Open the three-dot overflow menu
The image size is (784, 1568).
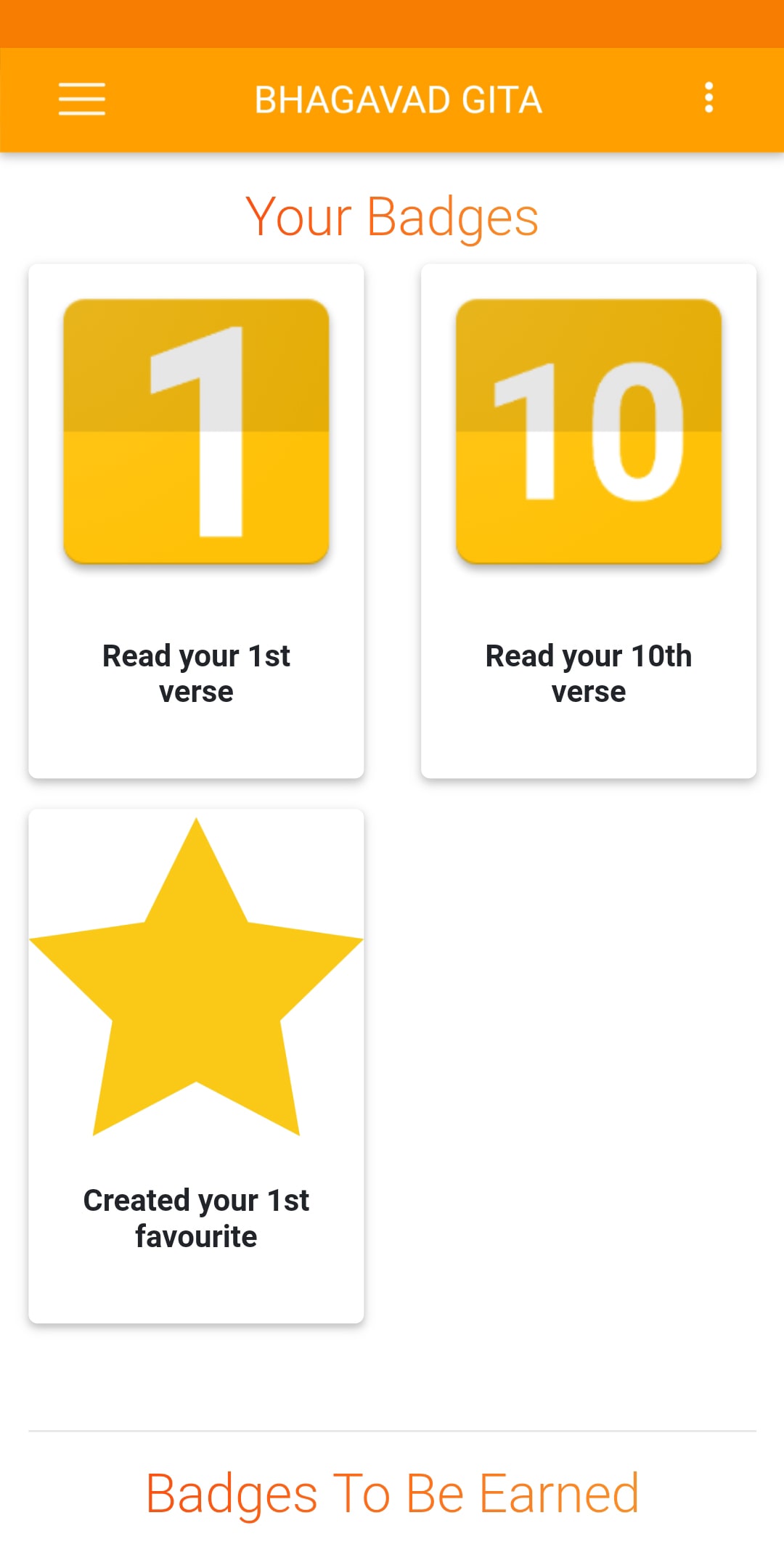coord(709,98)
